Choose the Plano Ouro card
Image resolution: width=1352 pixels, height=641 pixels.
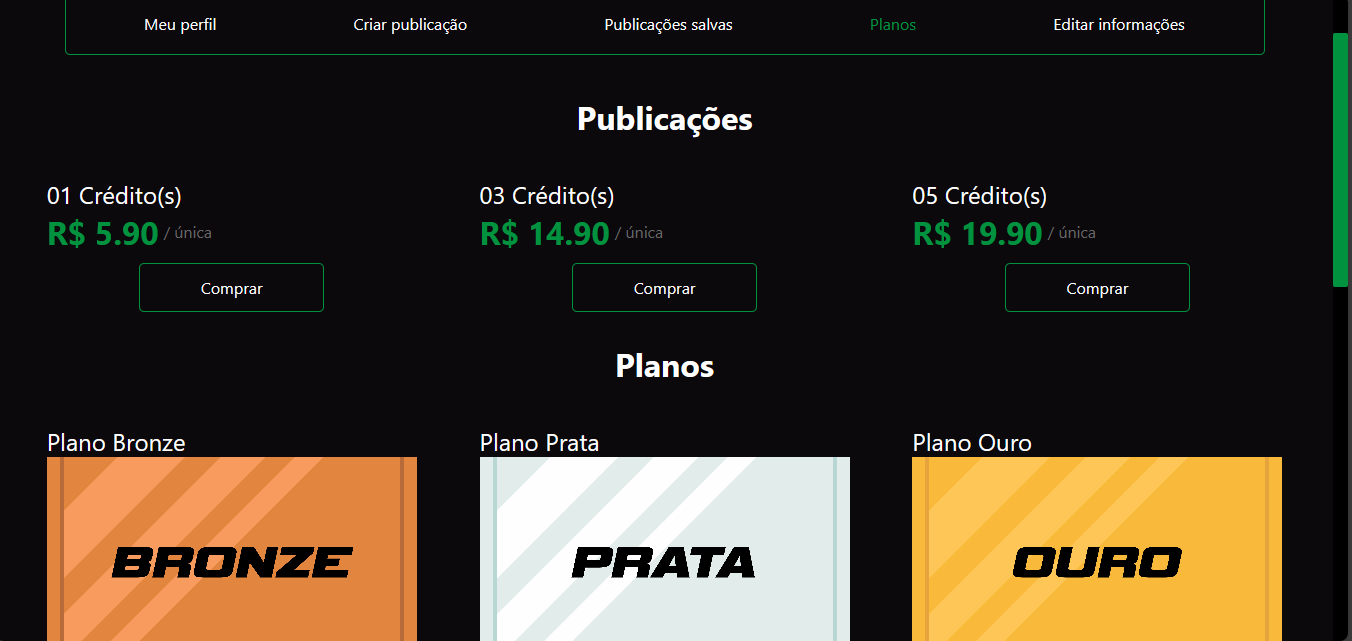1097,548
